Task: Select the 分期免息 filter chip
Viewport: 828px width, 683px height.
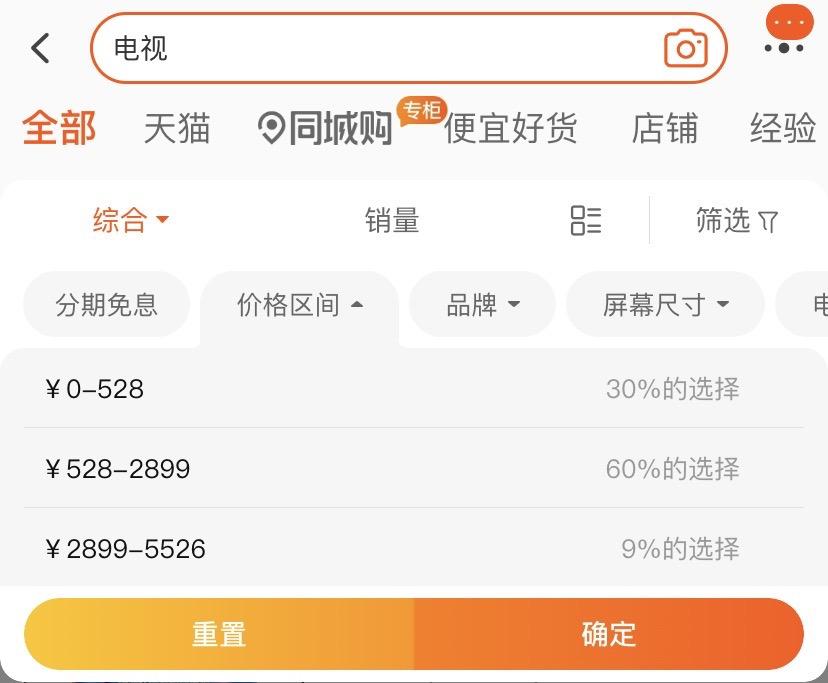Action: pos(106,304)
